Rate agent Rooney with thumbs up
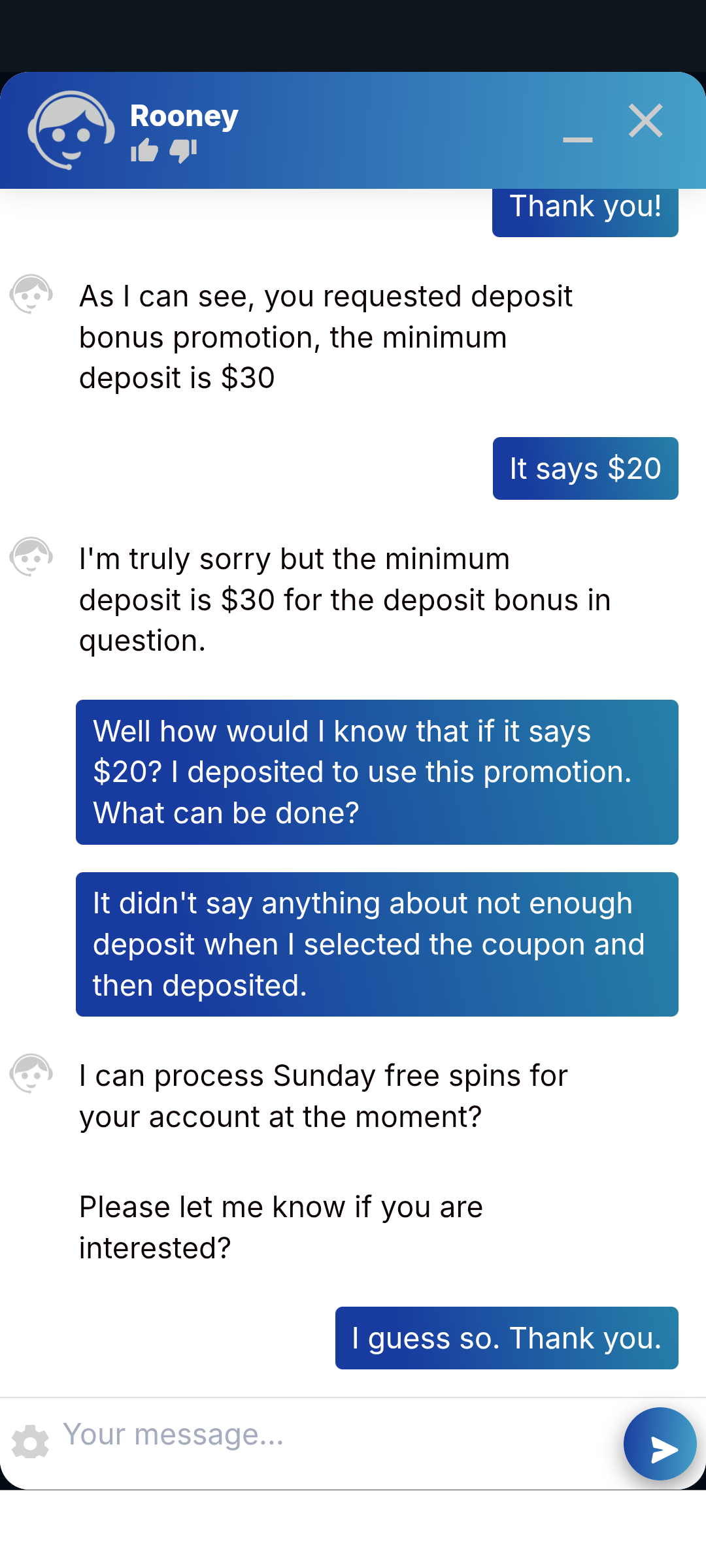 [144, 151]
